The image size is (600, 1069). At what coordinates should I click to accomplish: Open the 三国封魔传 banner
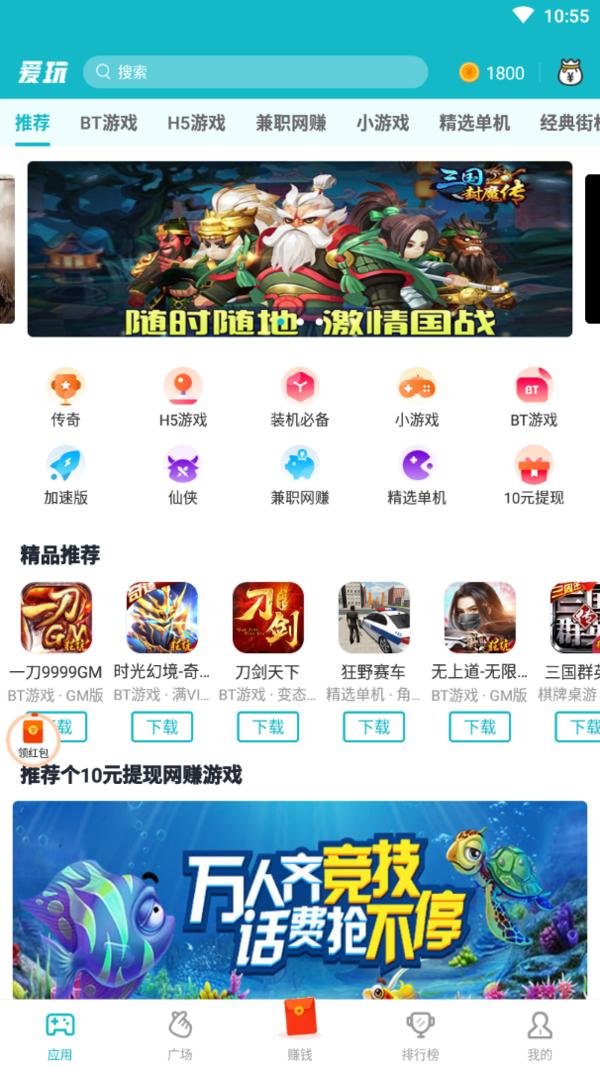(x=300, y=248)
